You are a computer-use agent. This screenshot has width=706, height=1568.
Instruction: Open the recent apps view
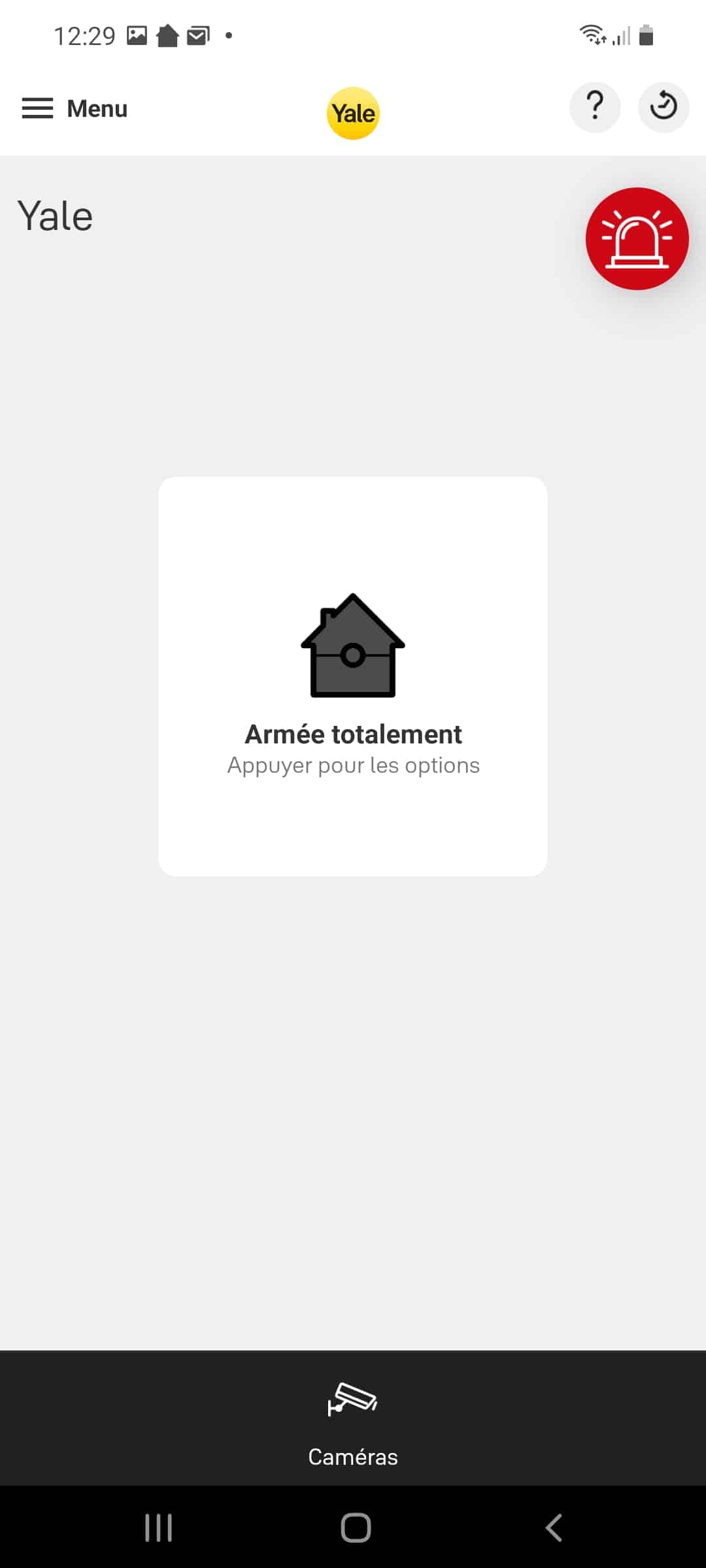(158, 1527)
